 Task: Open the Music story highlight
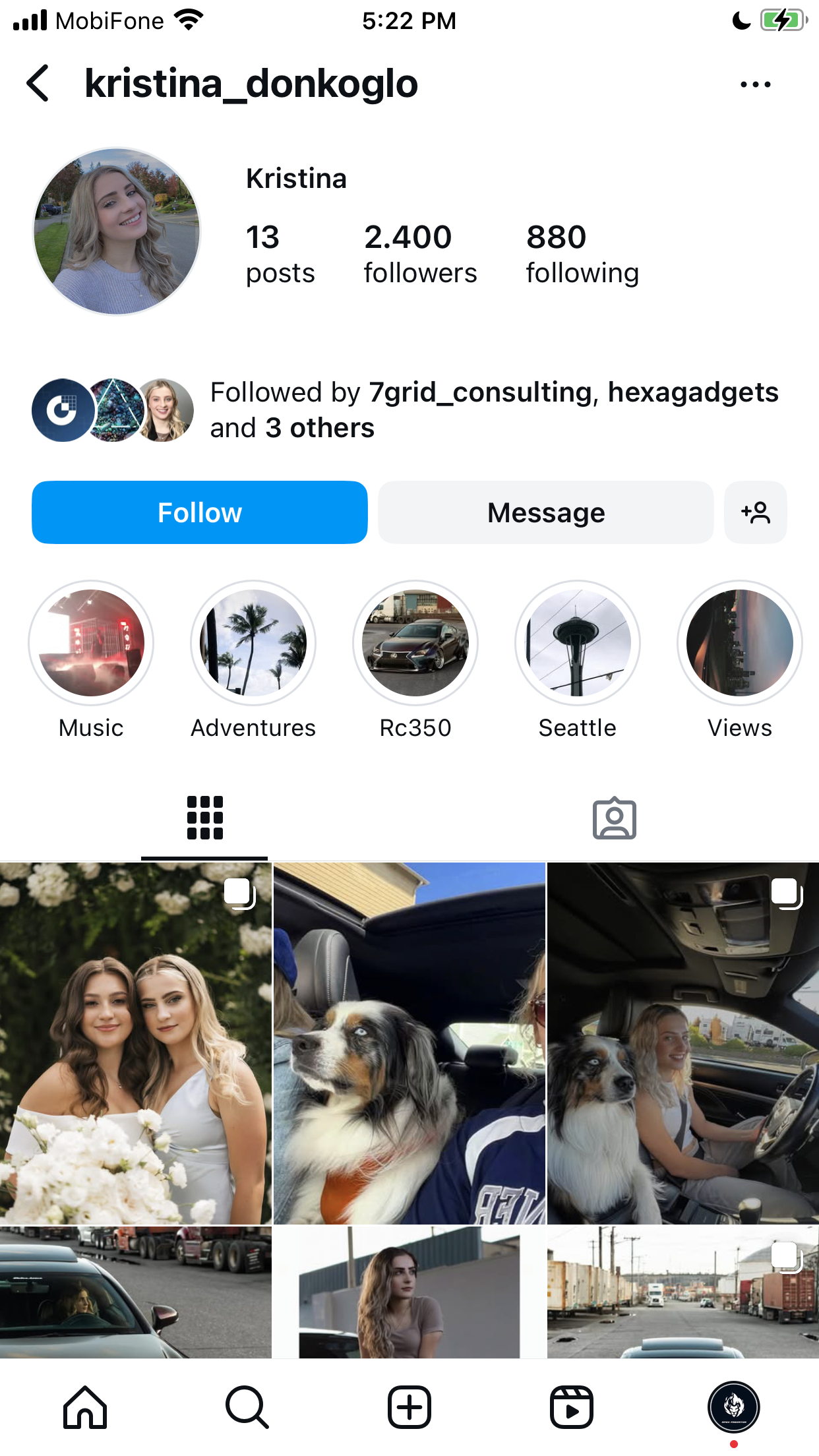(x=91, y=643)
